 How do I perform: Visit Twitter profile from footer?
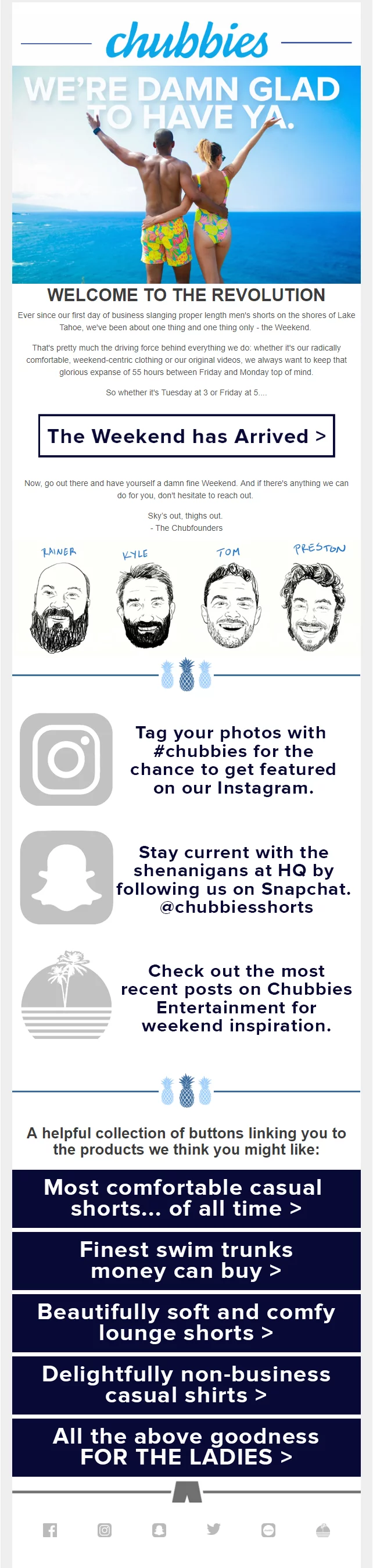point(214,1529)
